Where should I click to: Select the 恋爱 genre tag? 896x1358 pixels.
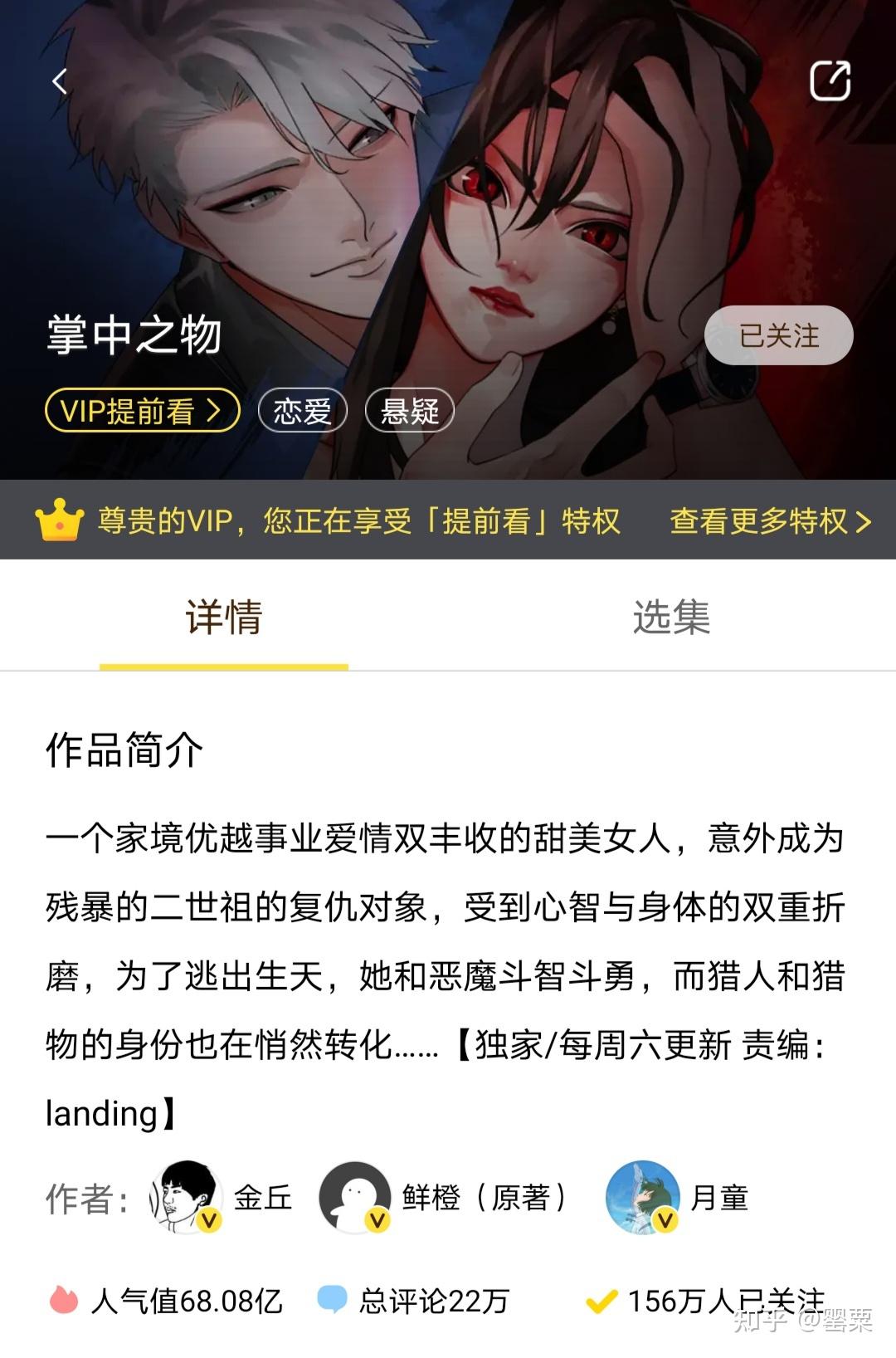(x=303, y=411)
